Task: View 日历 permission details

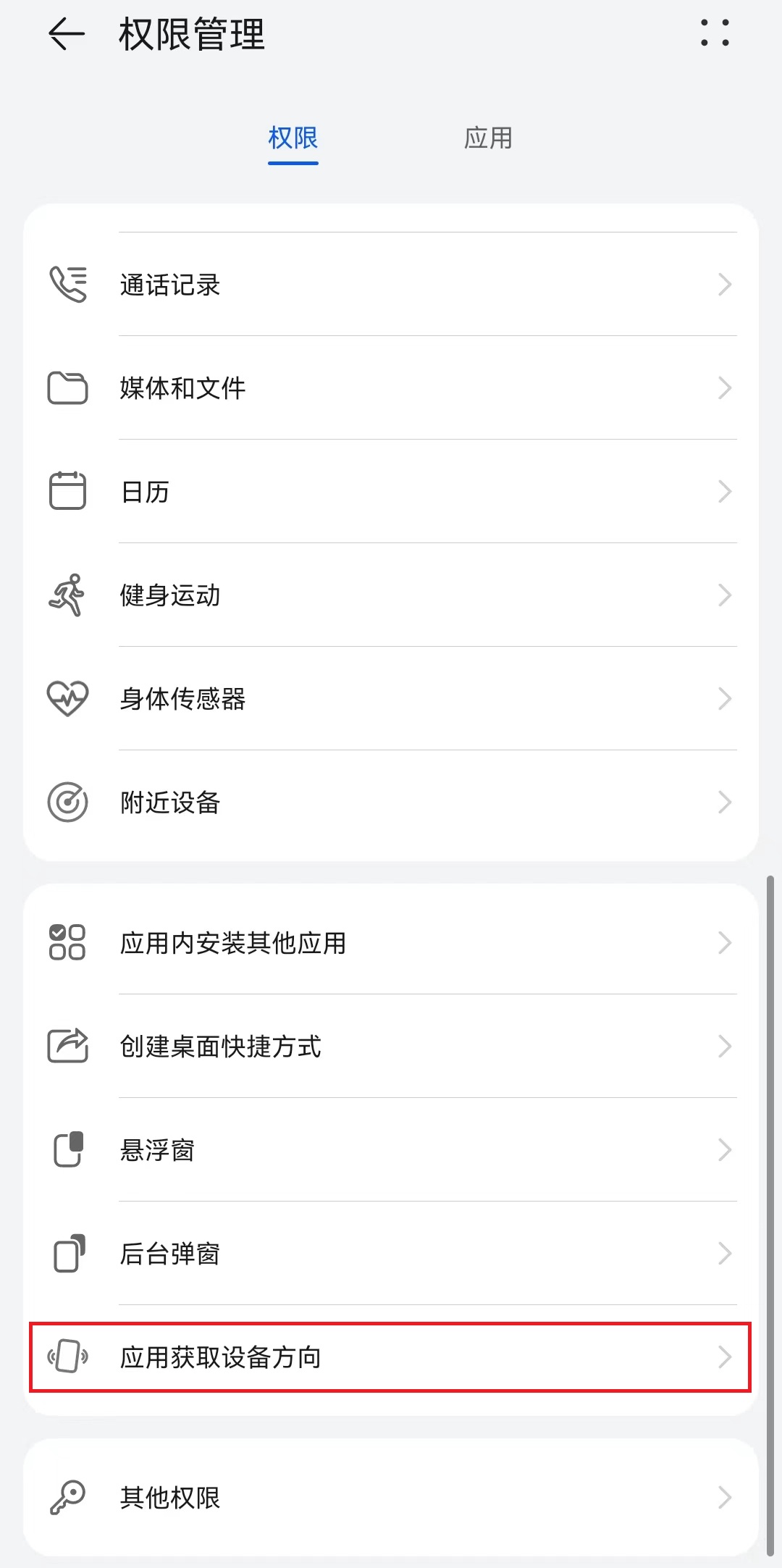Action: click(x=391, y=492)
